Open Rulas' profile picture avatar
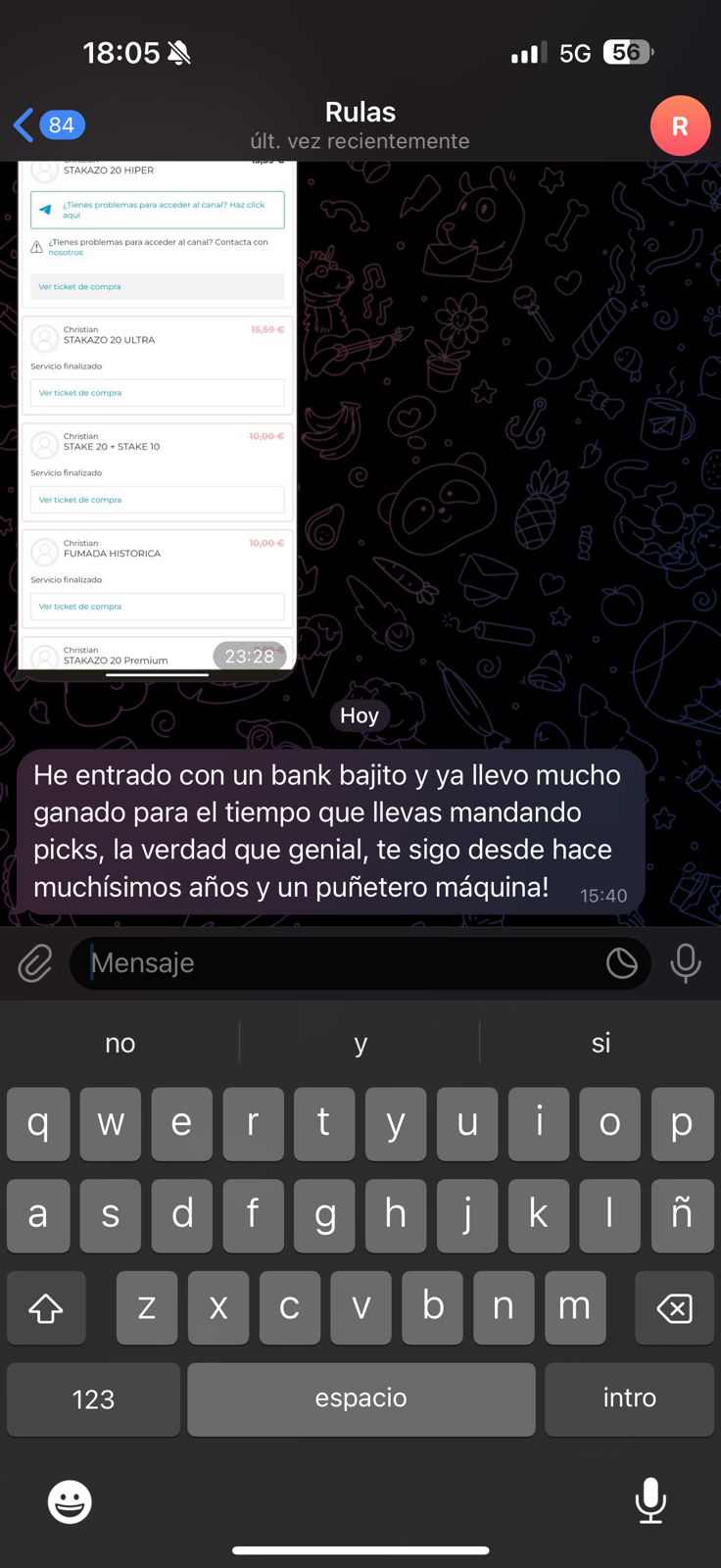Image resolution: width=721 pixels, height=1568 pixels. (680, 125)
